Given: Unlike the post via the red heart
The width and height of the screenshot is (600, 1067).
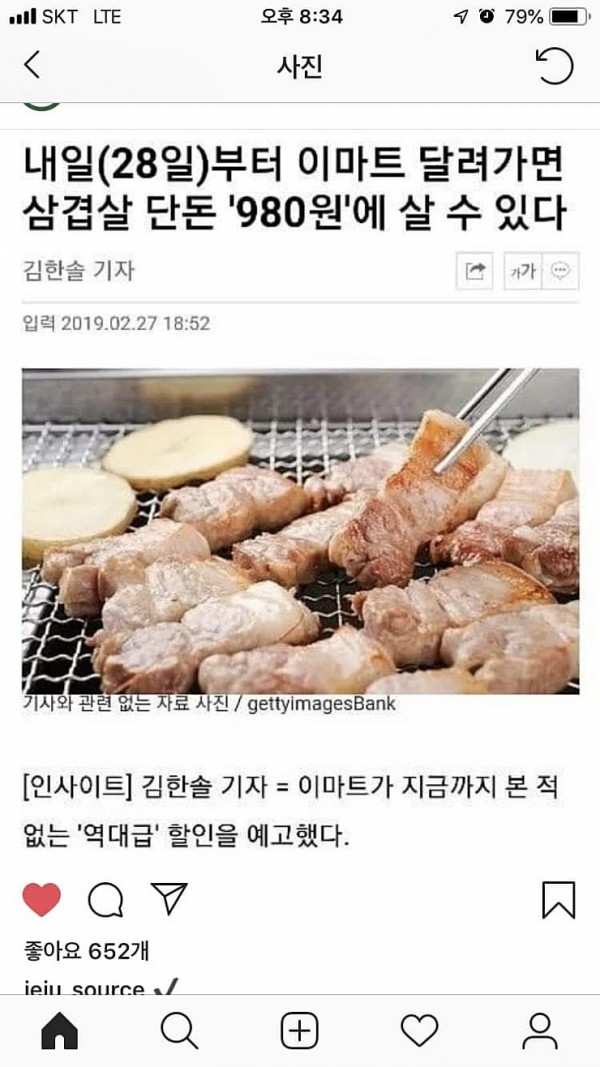Looking at the screenshot, I should pyautogui.click(x=41, y=899).
